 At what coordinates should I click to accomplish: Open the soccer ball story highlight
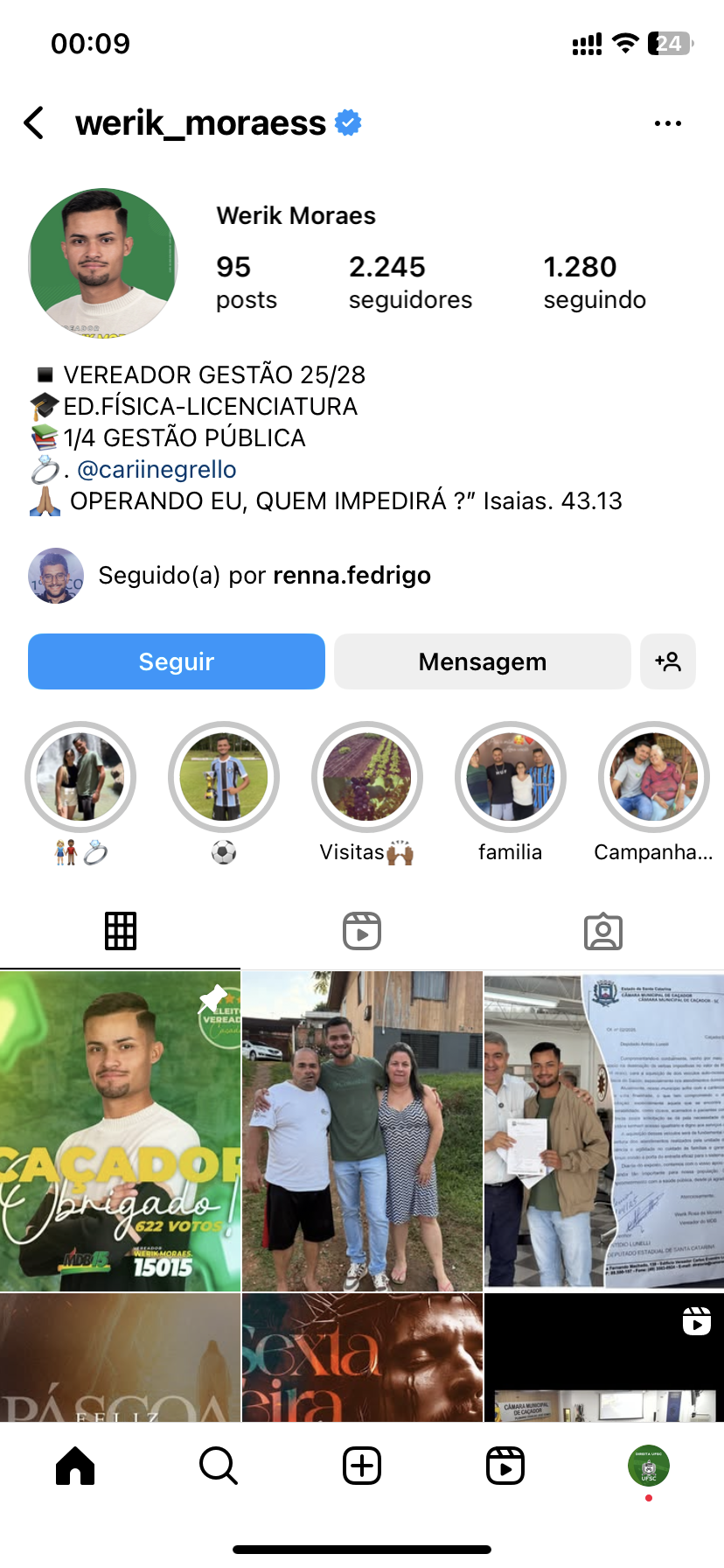coord(224,777)
